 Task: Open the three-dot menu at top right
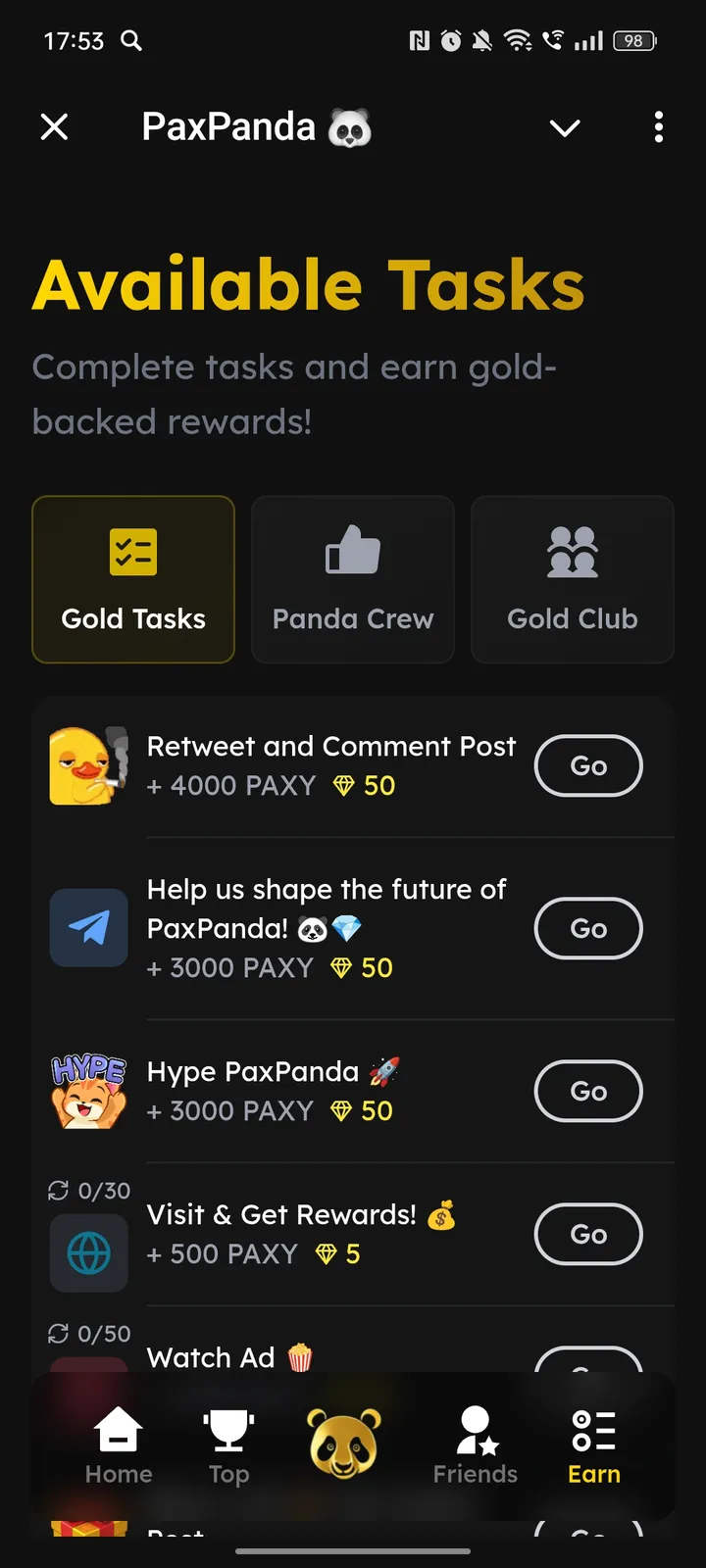[658, 127]
